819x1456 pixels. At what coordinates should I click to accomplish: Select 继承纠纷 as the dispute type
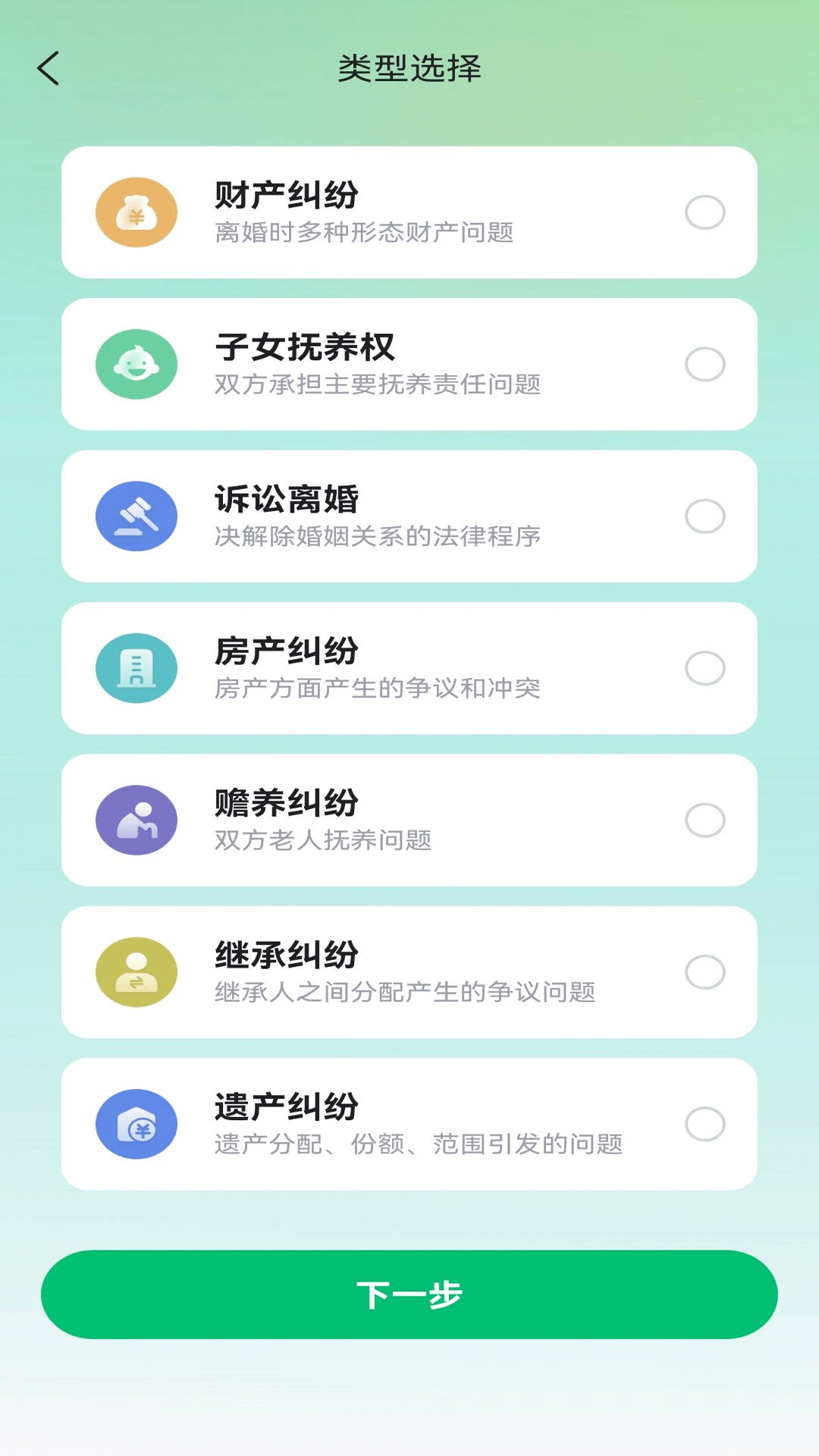point(704,972)
